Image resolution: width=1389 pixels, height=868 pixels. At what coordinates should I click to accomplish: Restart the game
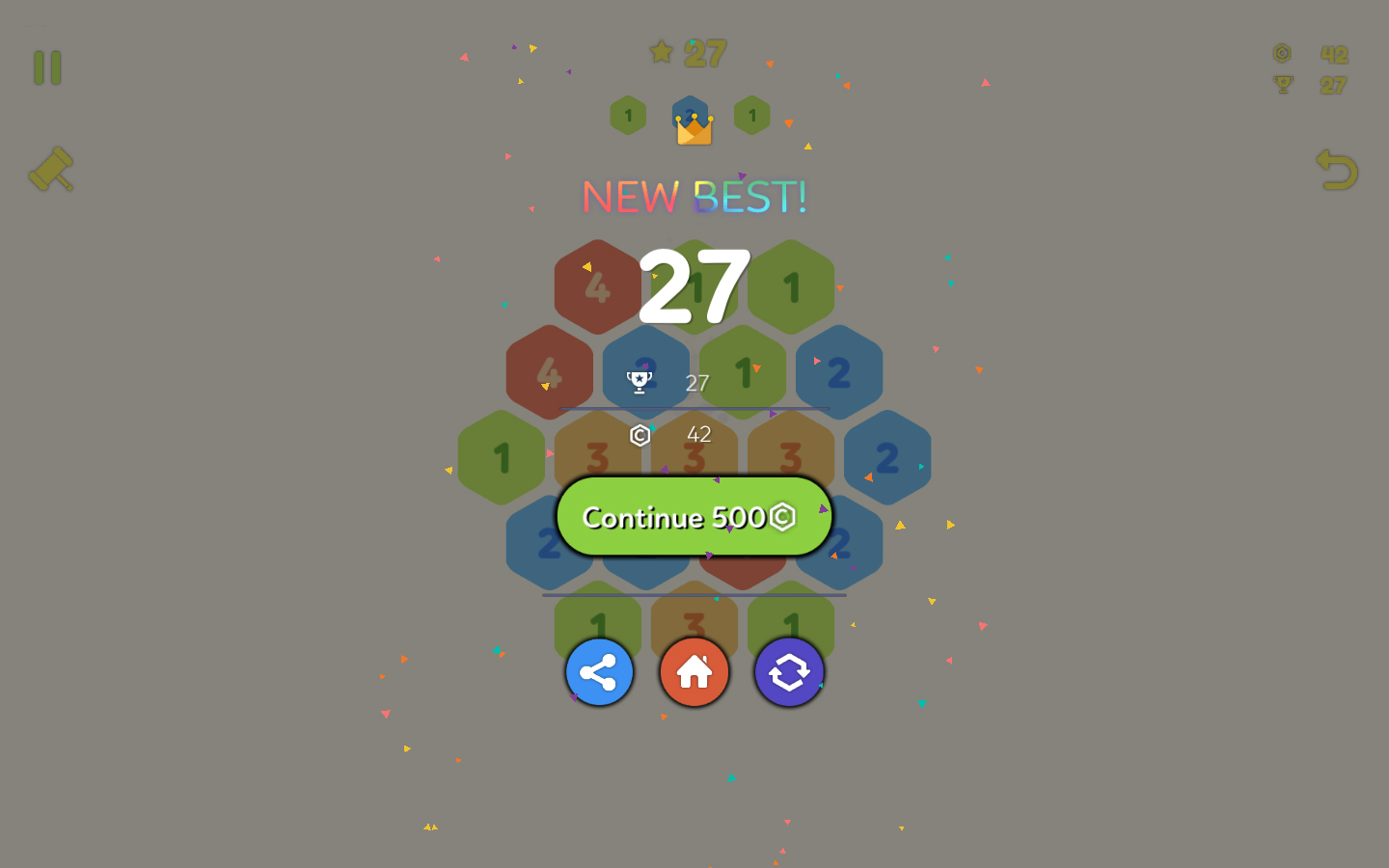pyautogui.click(x=789, y=672)
